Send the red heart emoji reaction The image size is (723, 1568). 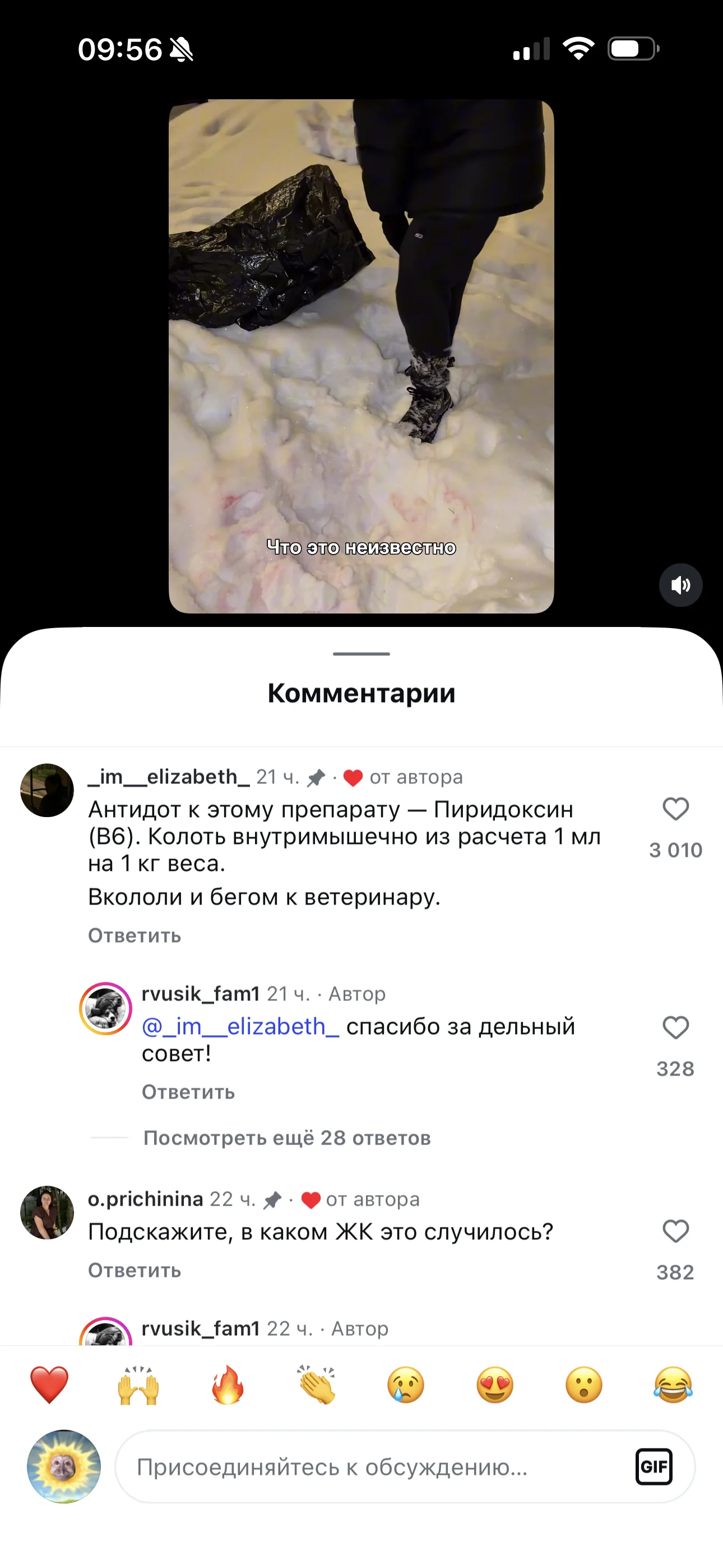49,1385
